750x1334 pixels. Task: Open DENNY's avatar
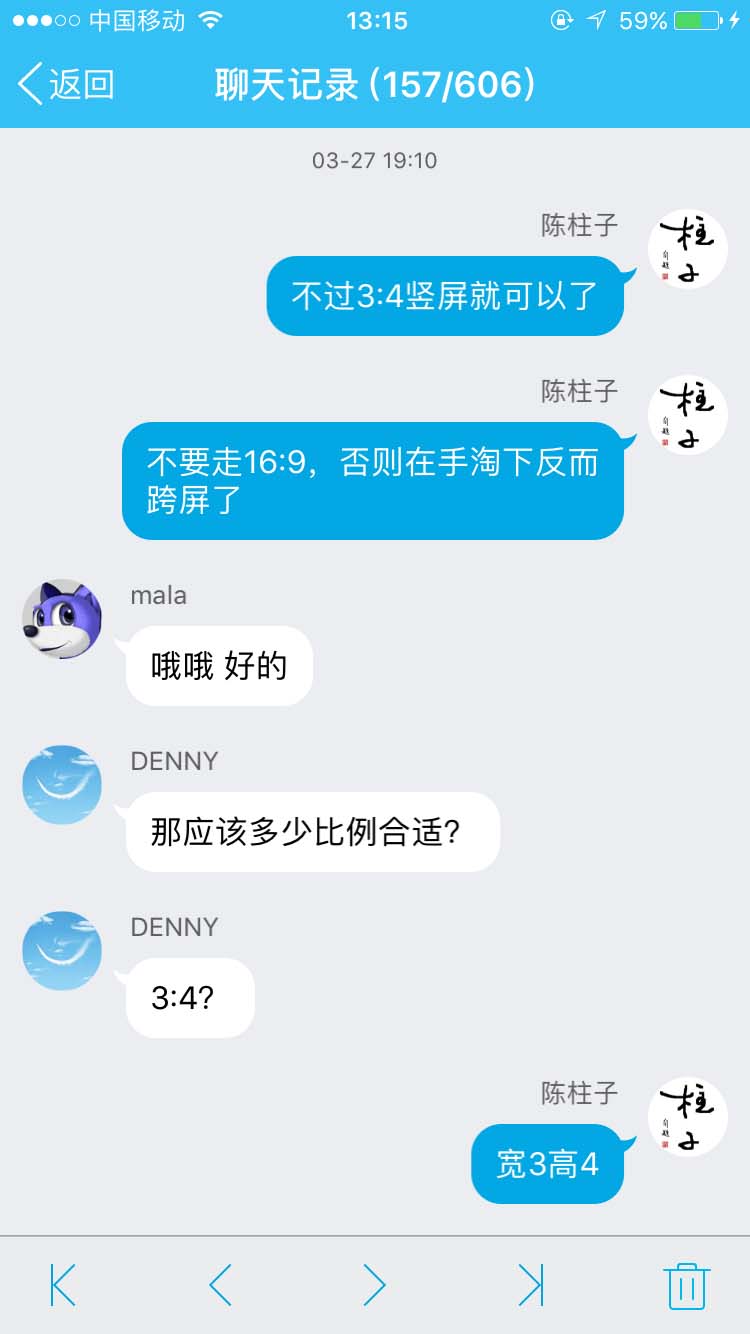click(x=62, y=786)
